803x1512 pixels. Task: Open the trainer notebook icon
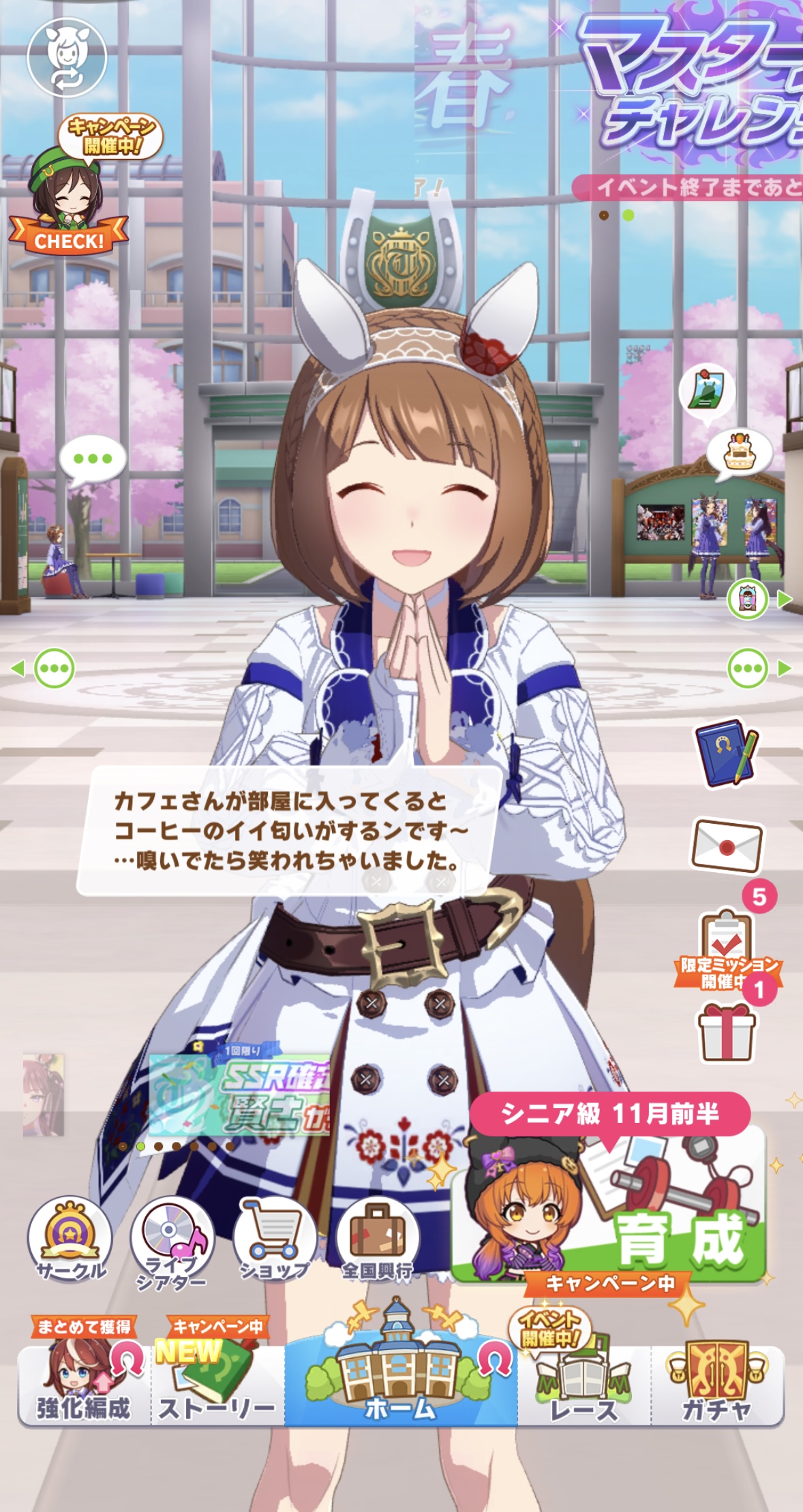725,753
